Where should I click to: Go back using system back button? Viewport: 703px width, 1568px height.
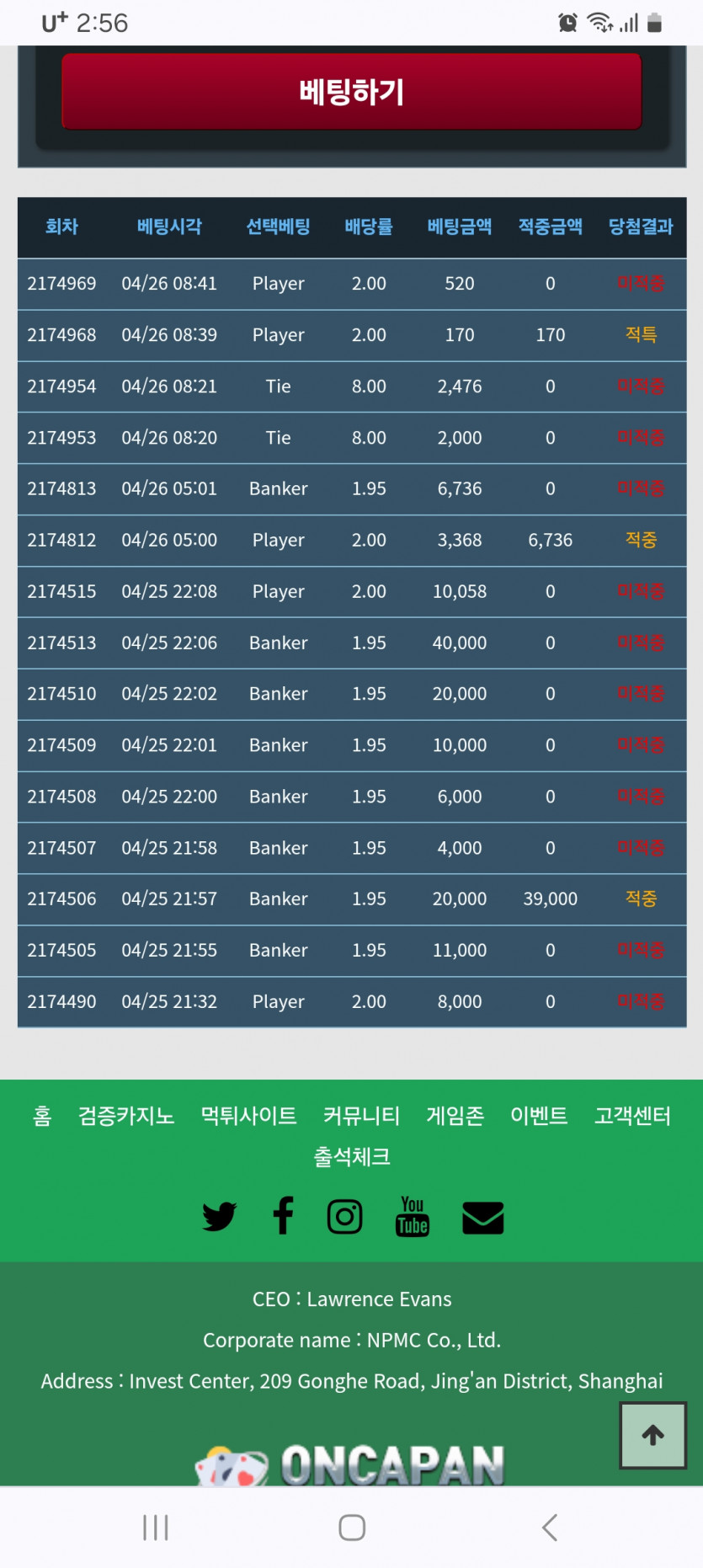tap(550, 1527)
